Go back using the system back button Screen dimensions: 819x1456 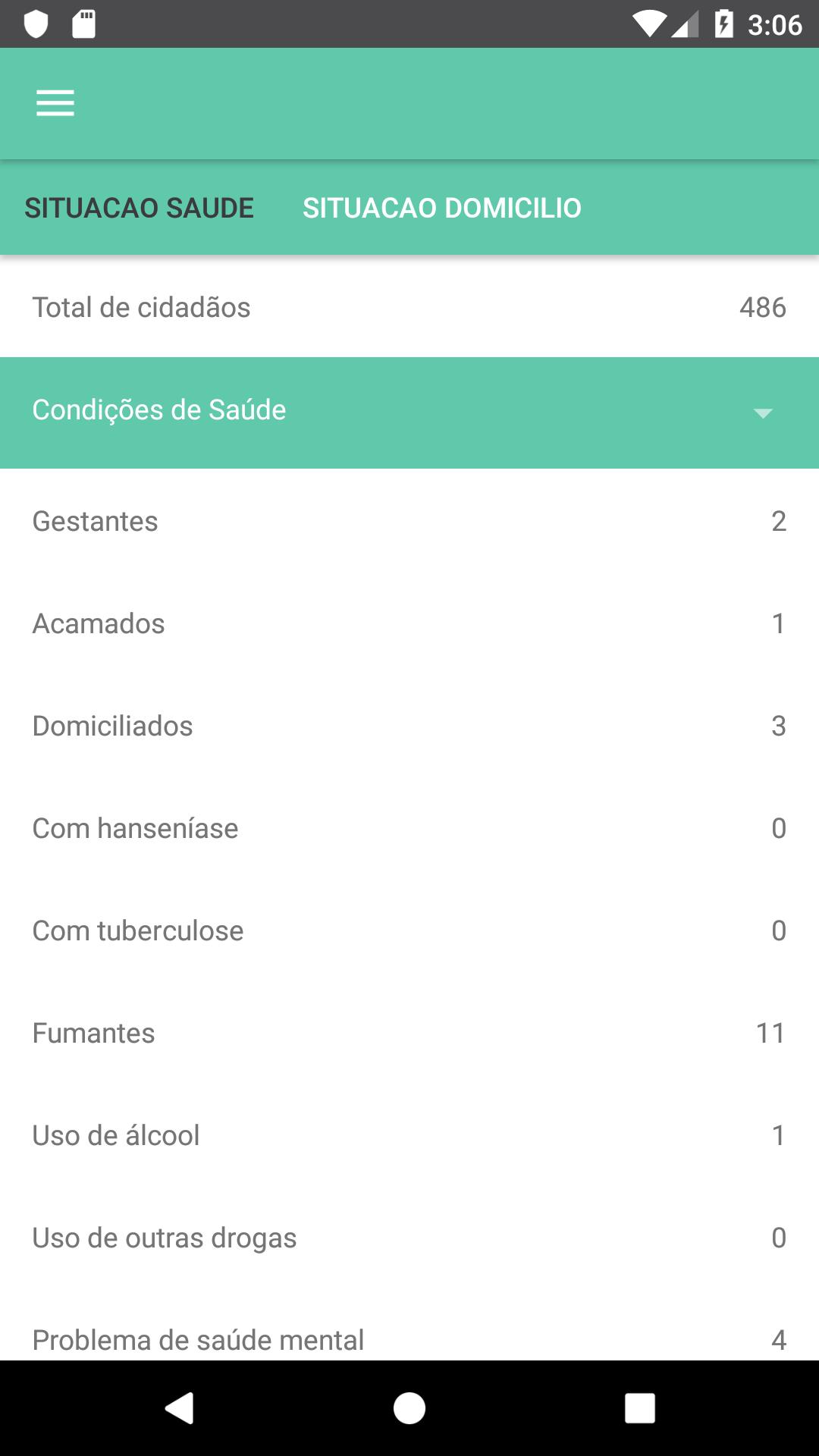180,1408
